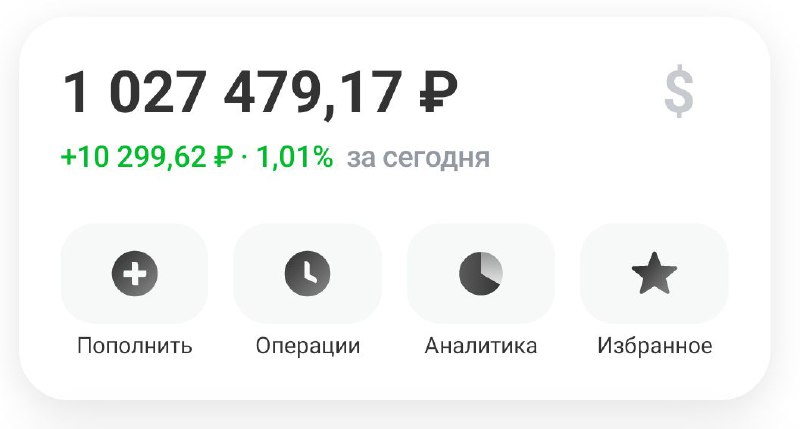This screenshot has height=429, width=800.
Task: Open Операции transaction history
Action: 307,273
